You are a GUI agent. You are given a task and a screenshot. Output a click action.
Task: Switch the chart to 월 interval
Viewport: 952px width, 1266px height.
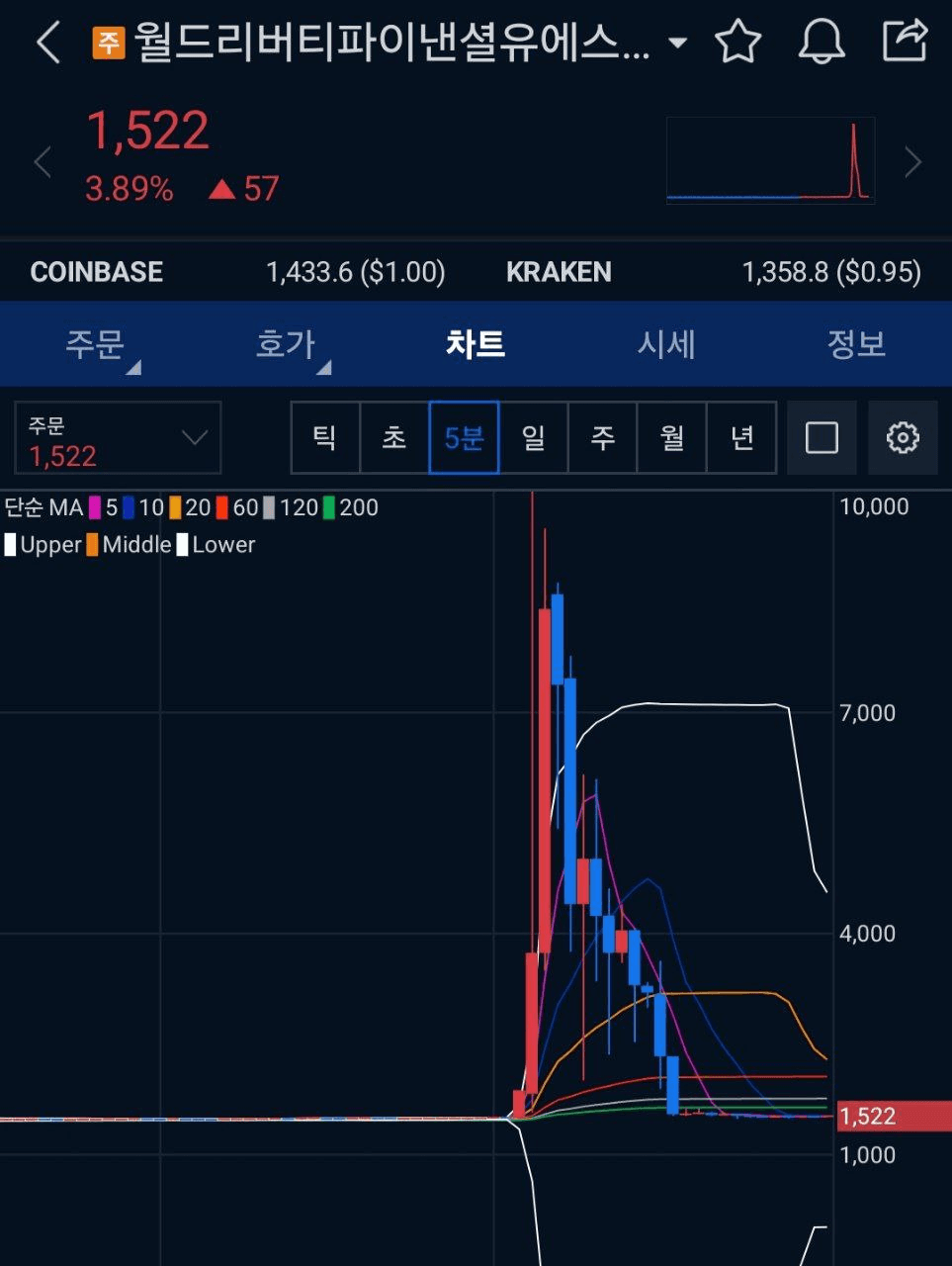[672, 438]
